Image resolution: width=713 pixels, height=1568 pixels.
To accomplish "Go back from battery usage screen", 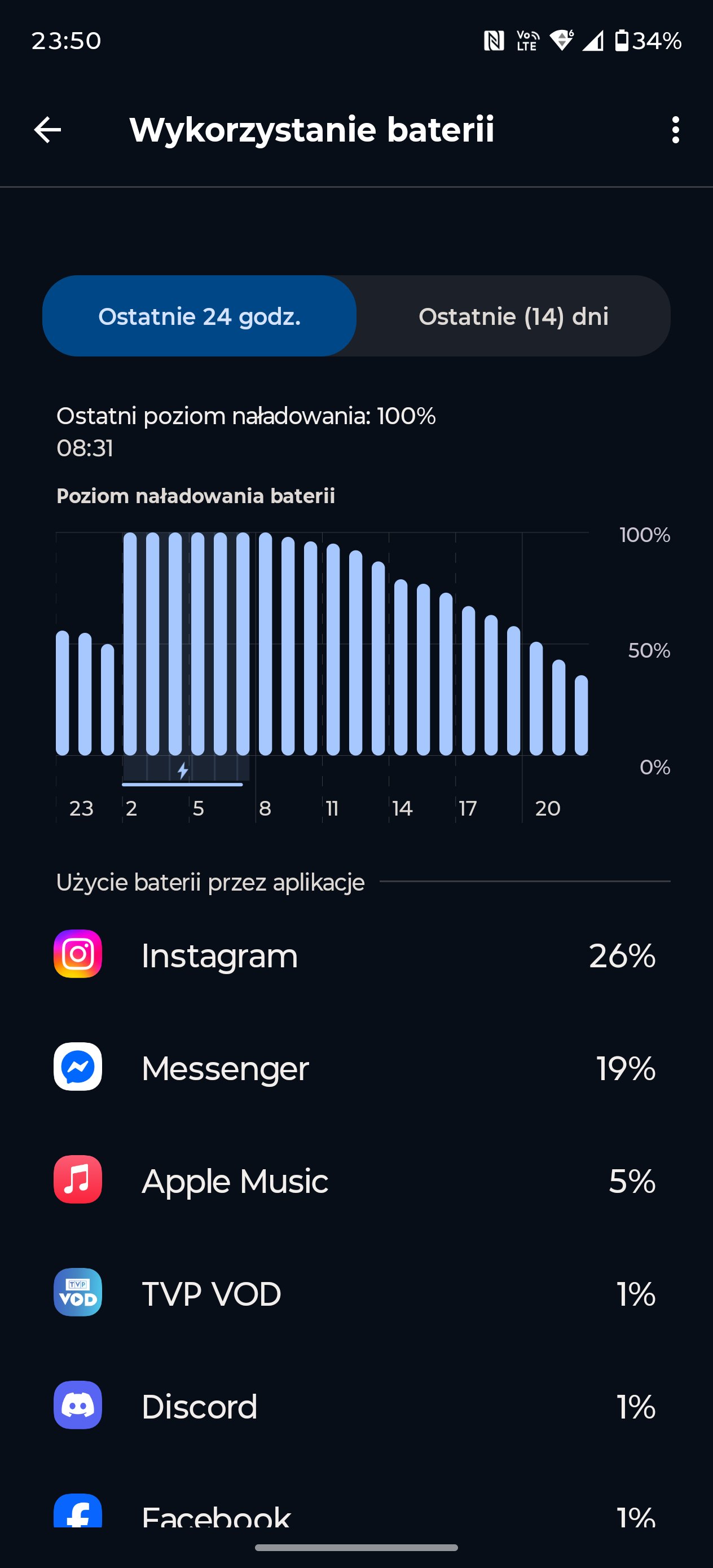I will 47,130.
